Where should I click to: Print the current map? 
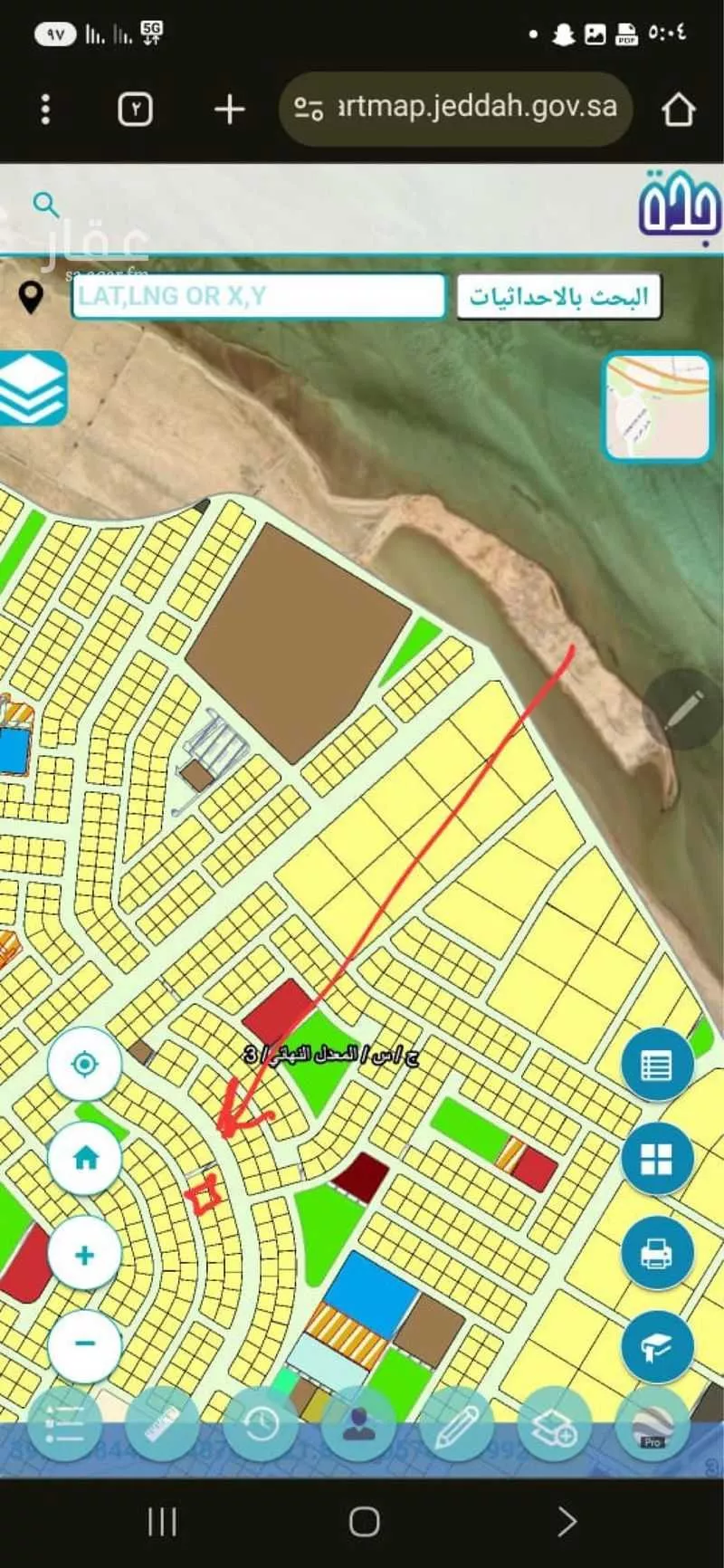657,1254
